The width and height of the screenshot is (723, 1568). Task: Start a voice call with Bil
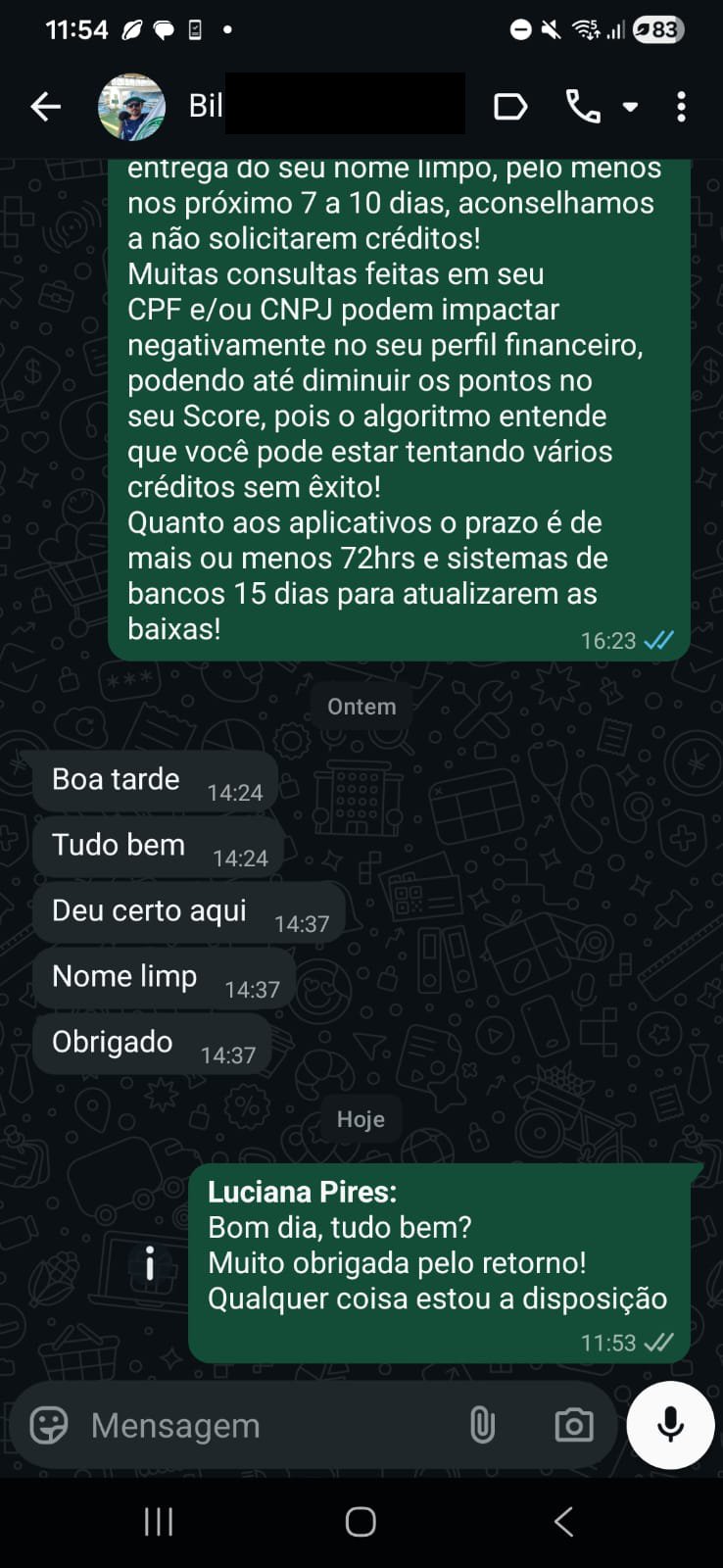(584, 106)
